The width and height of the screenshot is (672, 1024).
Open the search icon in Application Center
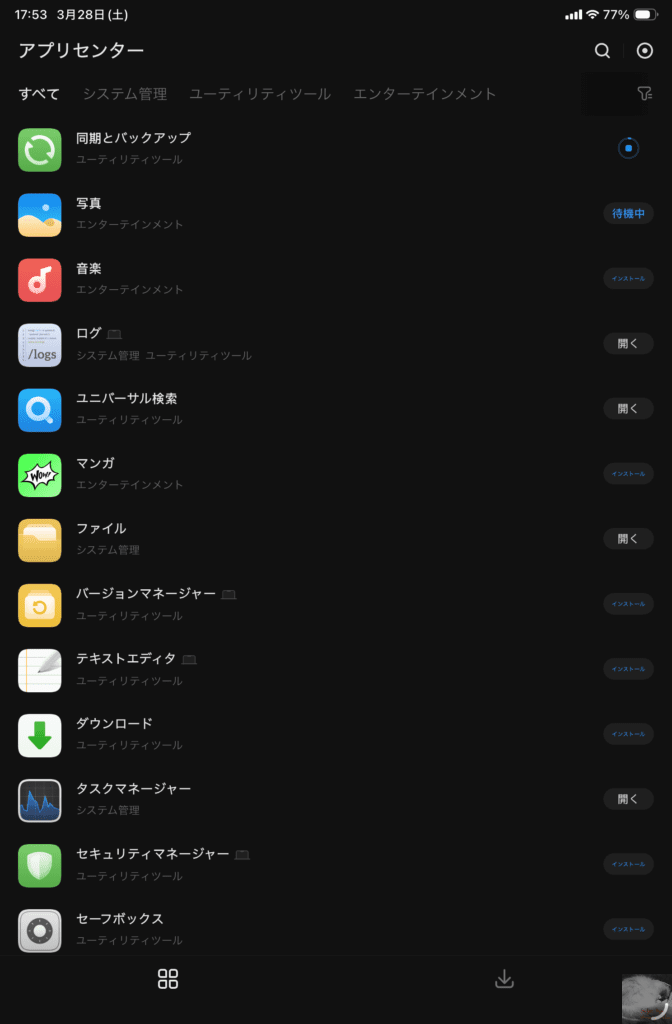click(602, 51)
